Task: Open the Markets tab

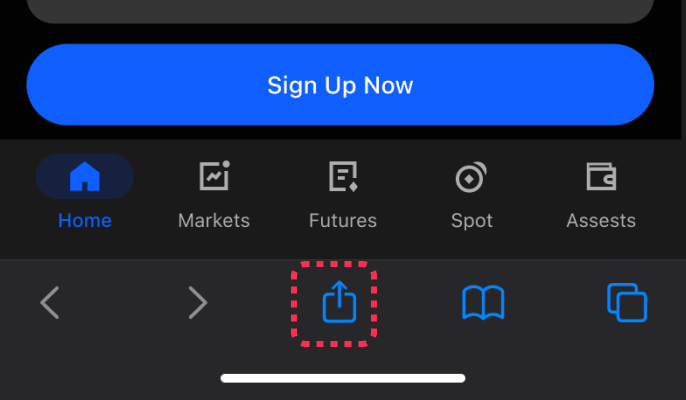Action: 214,194
